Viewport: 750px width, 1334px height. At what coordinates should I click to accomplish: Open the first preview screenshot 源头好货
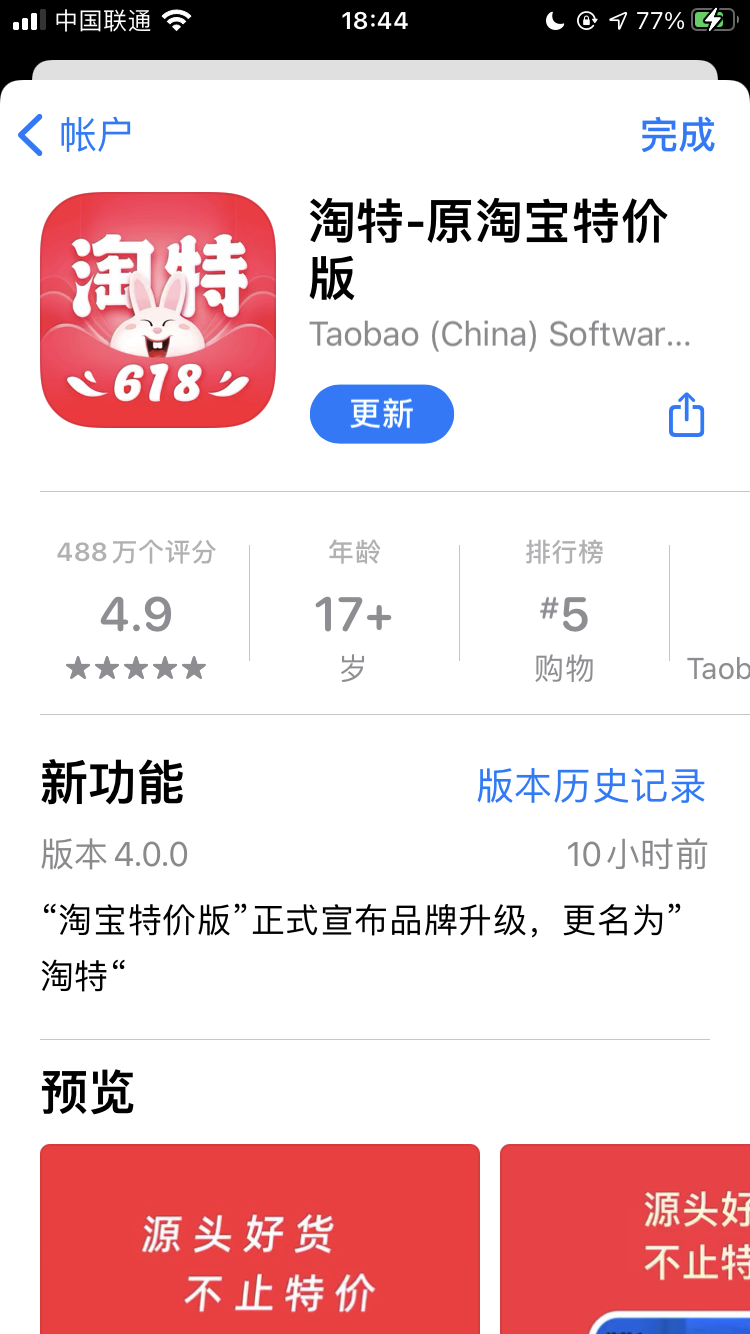click(259, 1238)
